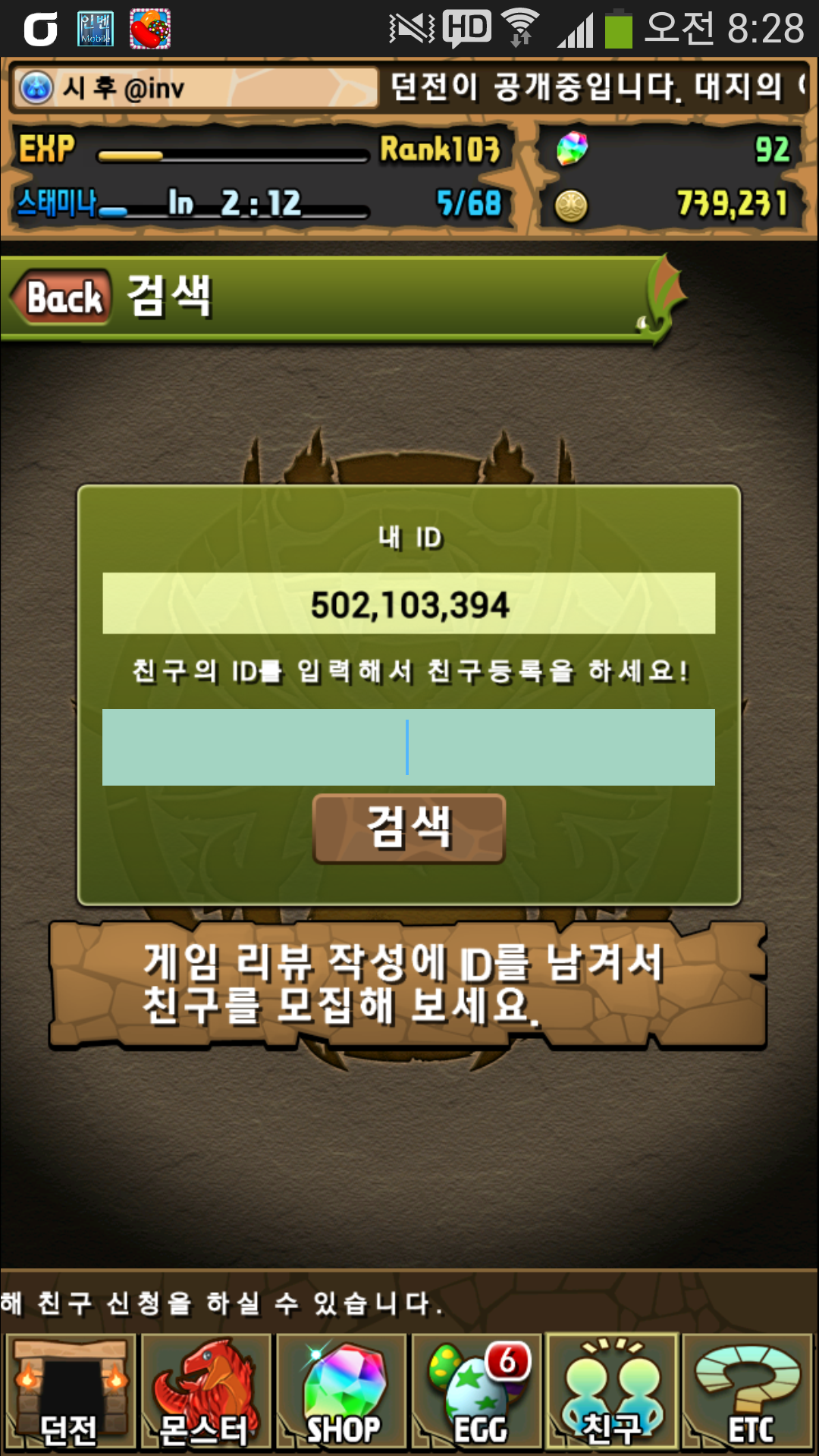The image size is (819, 1456).
Task: Tap the 검색 search button
Action: click(x=409, y=828)
